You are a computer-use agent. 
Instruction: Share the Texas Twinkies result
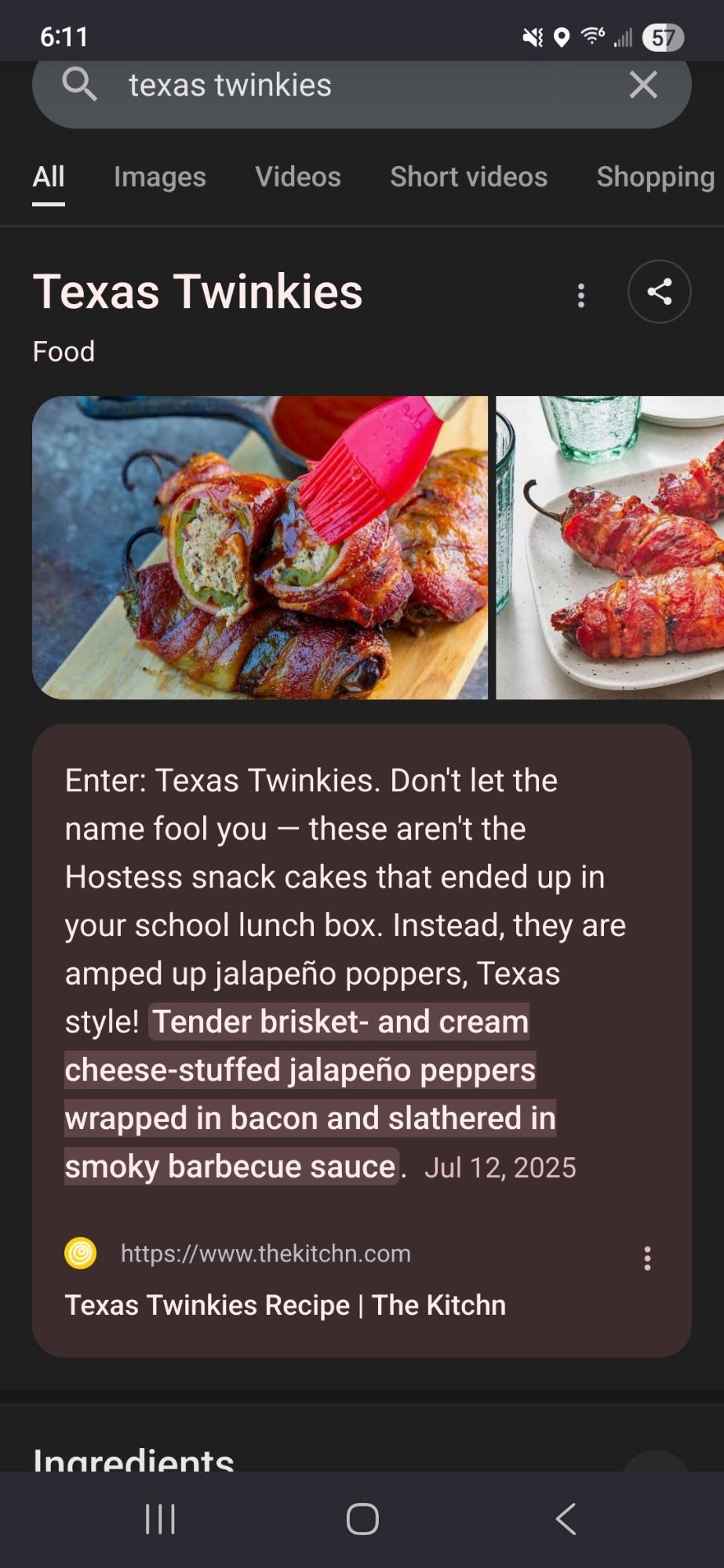(659, 292)
